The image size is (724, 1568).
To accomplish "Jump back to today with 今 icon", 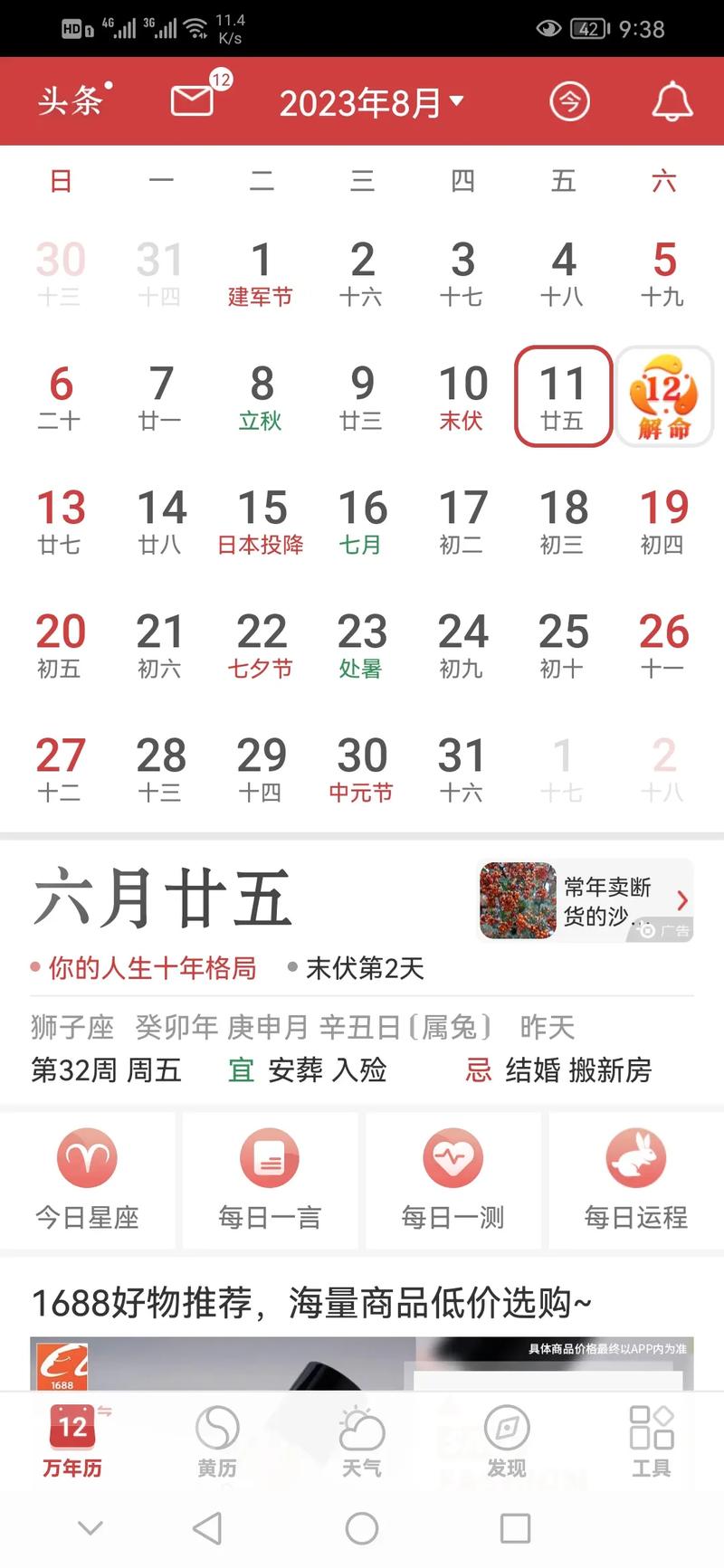I will coord(569,101).
